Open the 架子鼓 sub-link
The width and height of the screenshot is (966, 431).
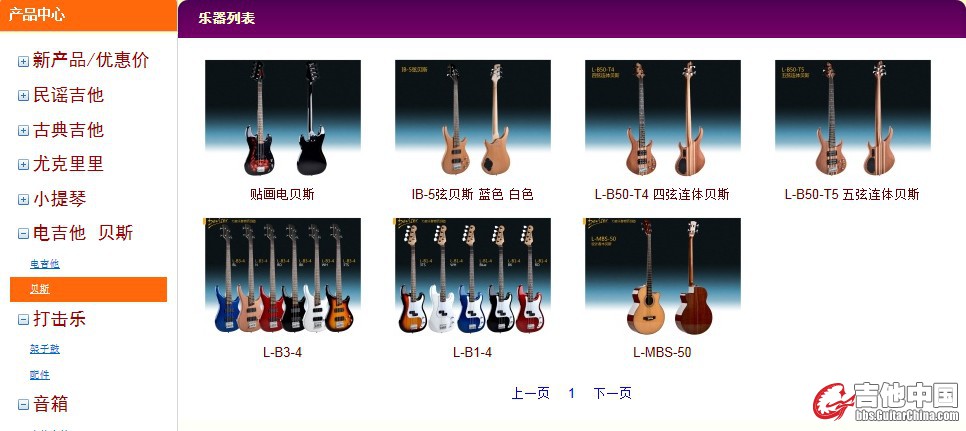[x=44, y=349]
